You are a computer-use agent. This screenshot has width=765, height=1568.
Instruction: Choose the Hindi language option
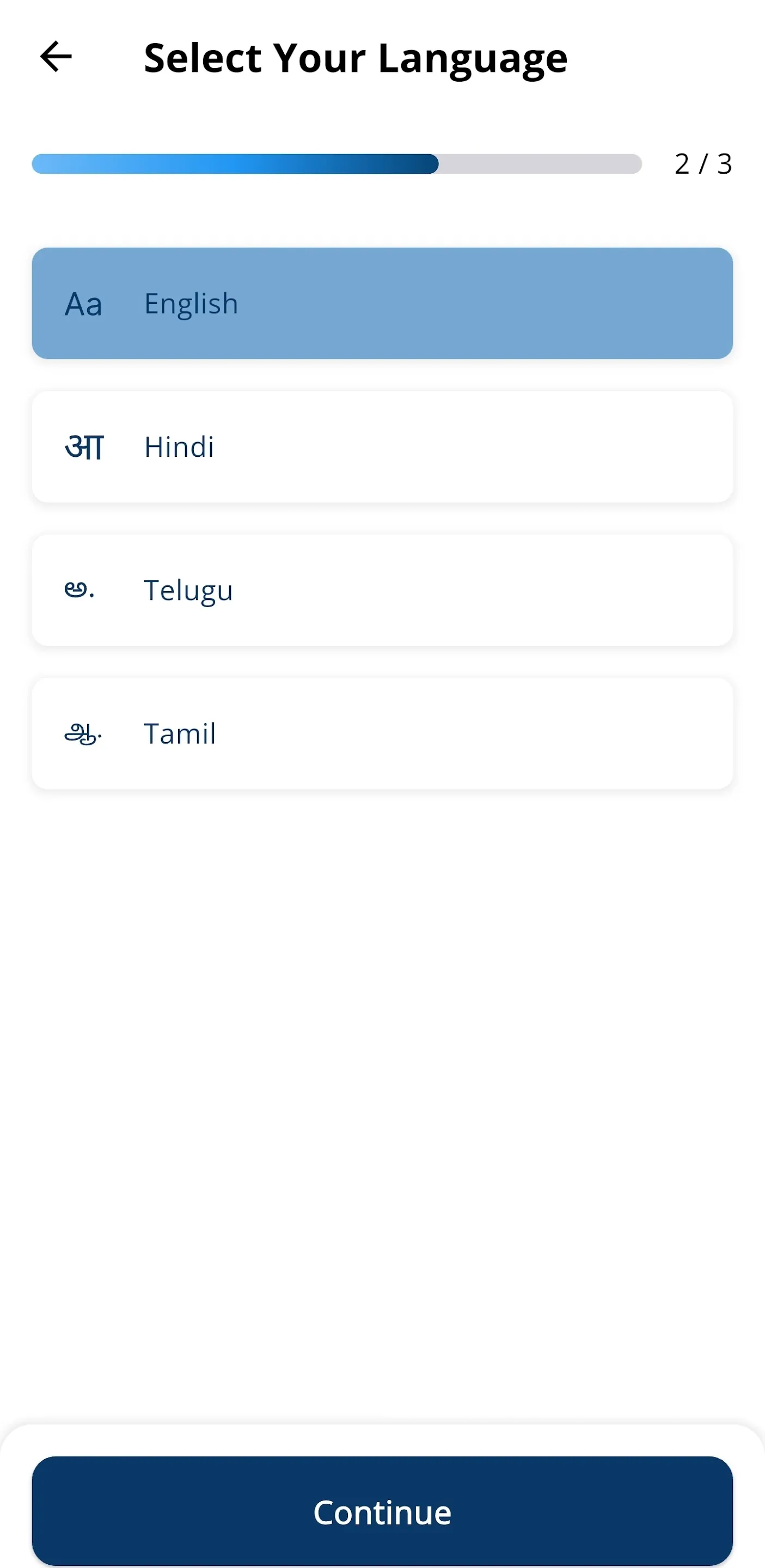coord(382,447)
